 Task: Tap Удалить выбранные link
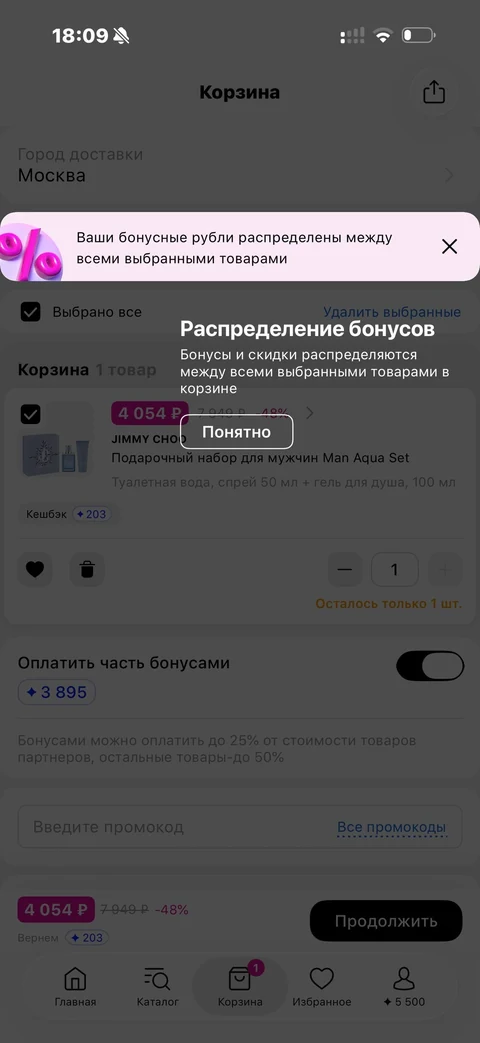click(392, 312)
